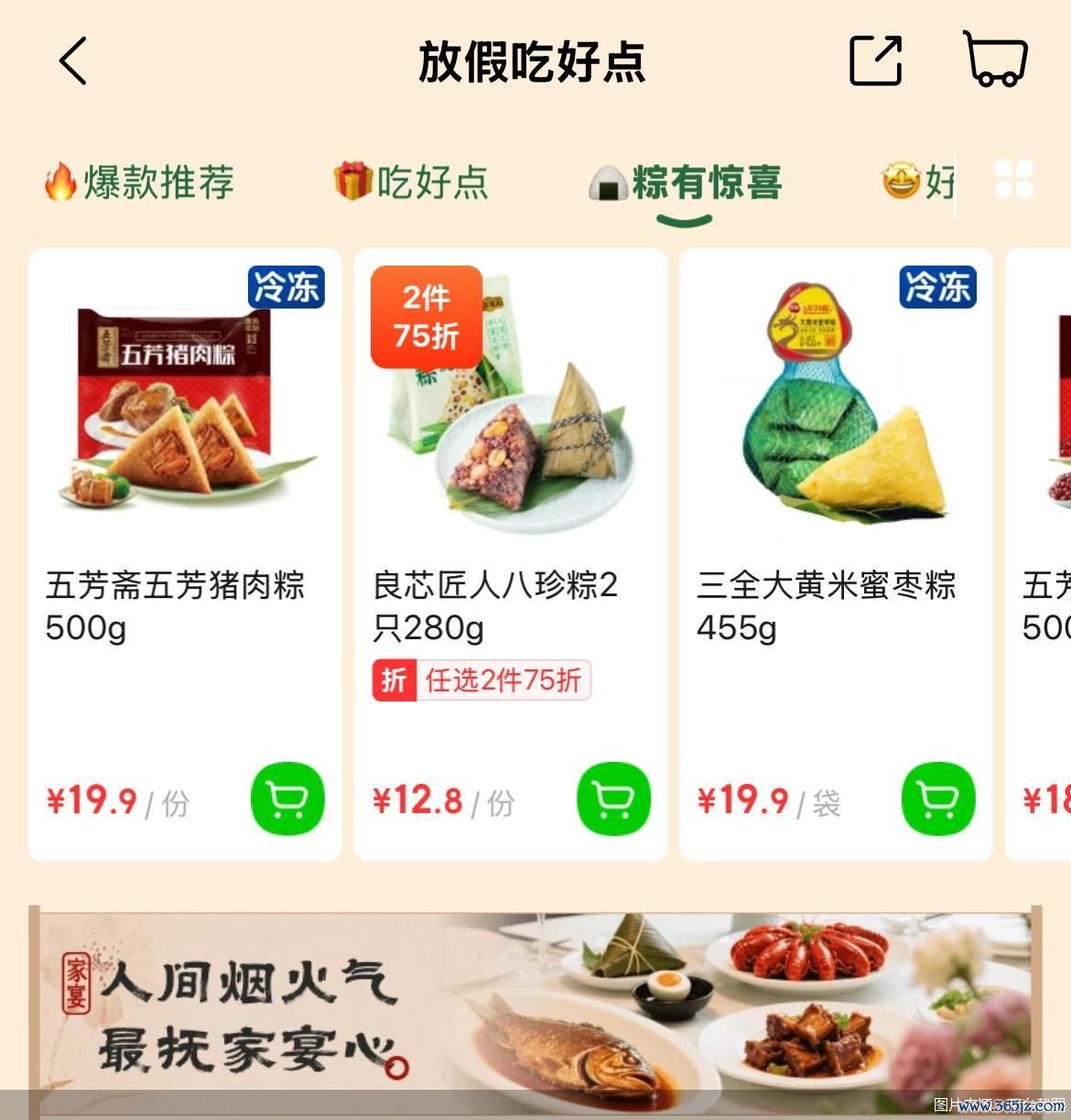The image size is (1071, 1120).
Task: Switch to the 吃好点 tab
Action: pyautogui.click(x=410, y=182)
